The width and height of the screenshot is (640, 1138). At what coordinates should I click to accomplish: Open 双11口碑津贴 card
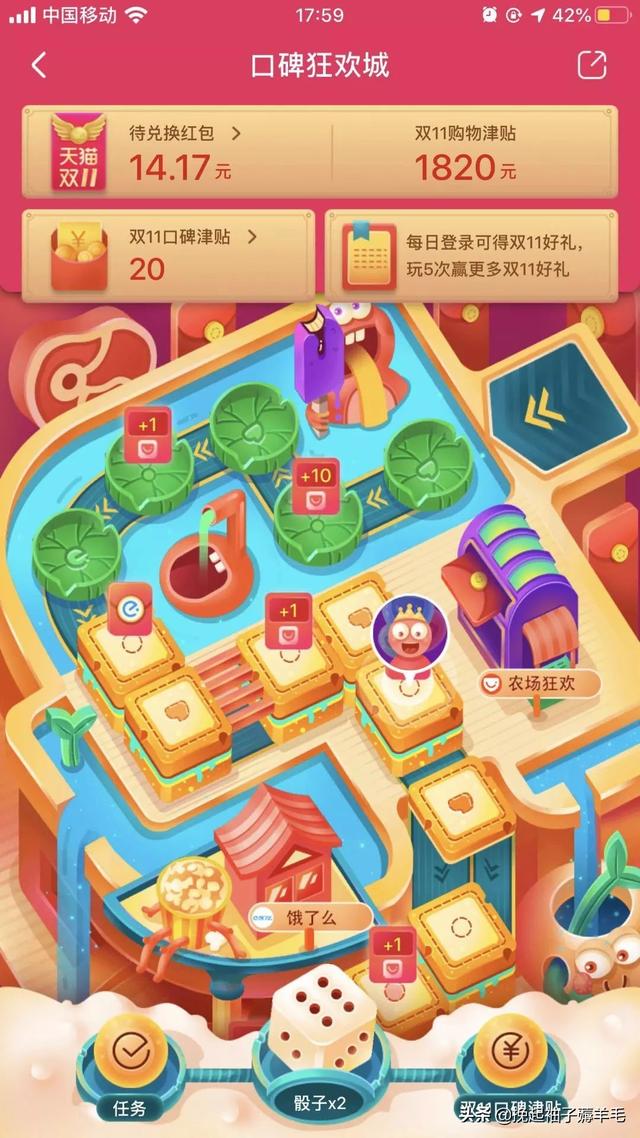(168, 255)
